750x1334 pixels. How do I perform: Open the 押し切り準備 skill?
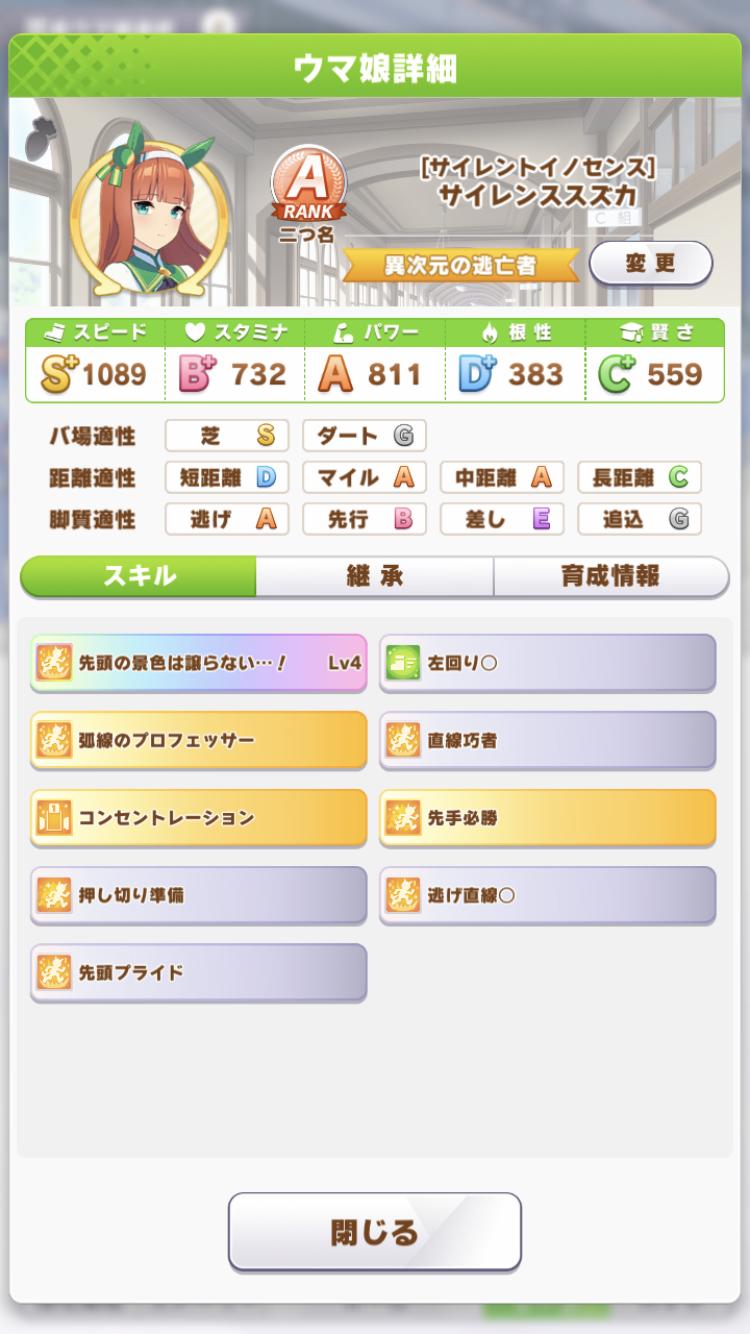198,895
